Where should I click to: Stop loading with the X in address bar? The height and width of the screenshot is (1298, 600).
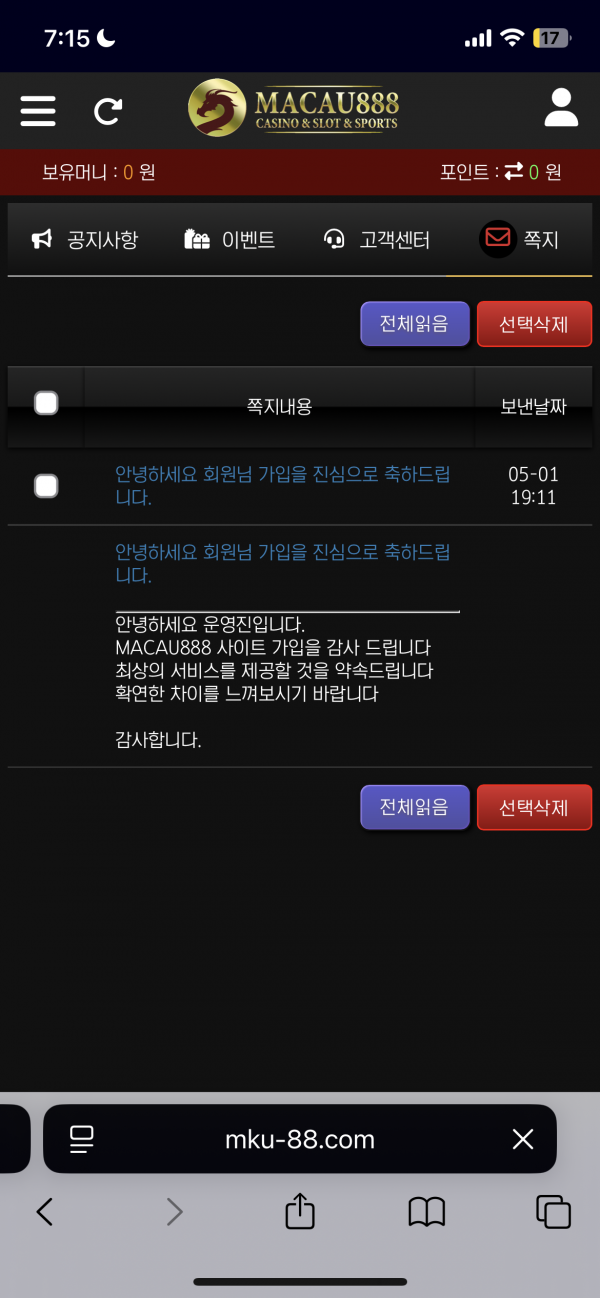[522, 1139]
